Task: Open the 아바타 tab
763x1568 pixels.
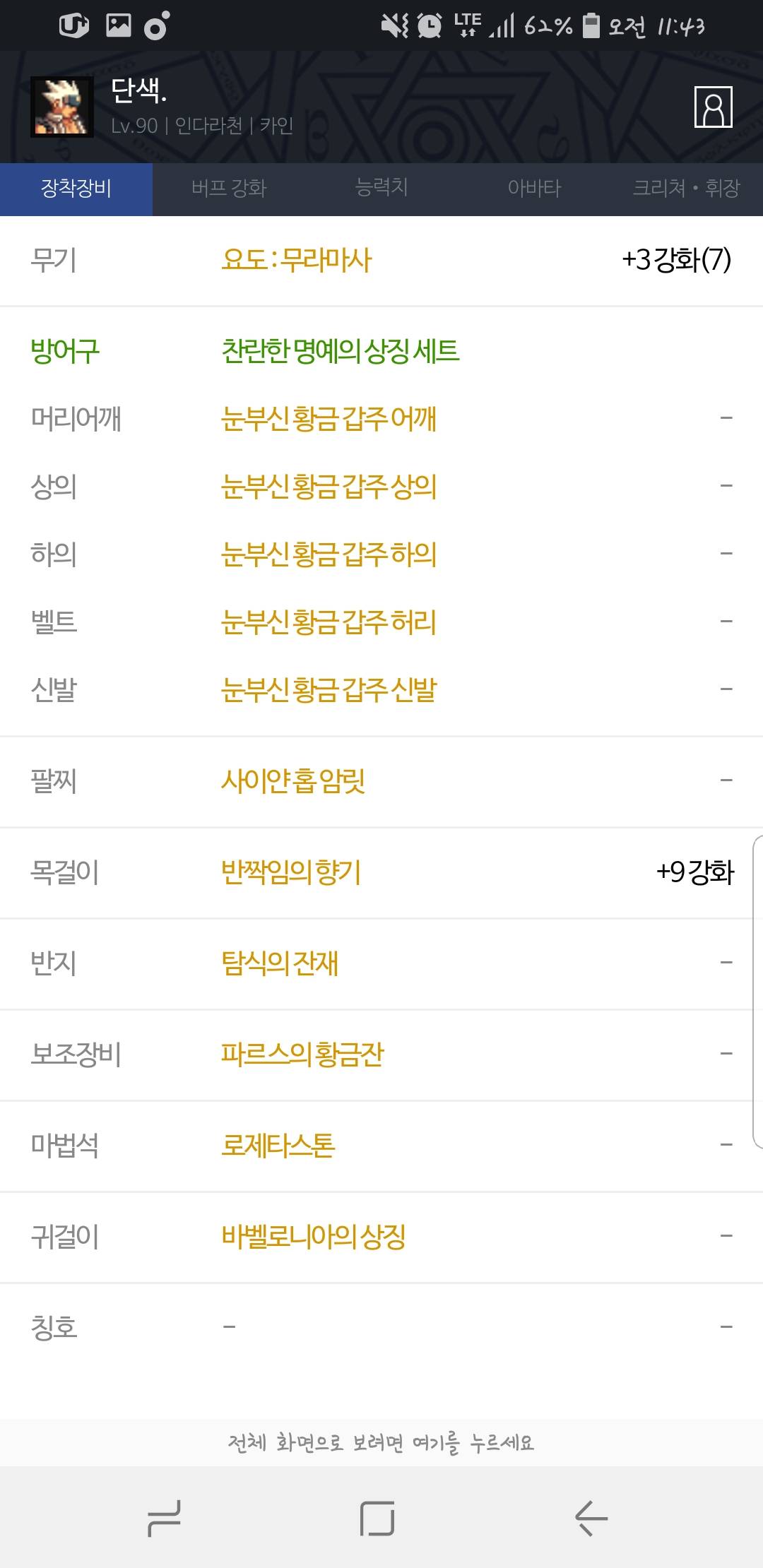Action: coord(534,189)
